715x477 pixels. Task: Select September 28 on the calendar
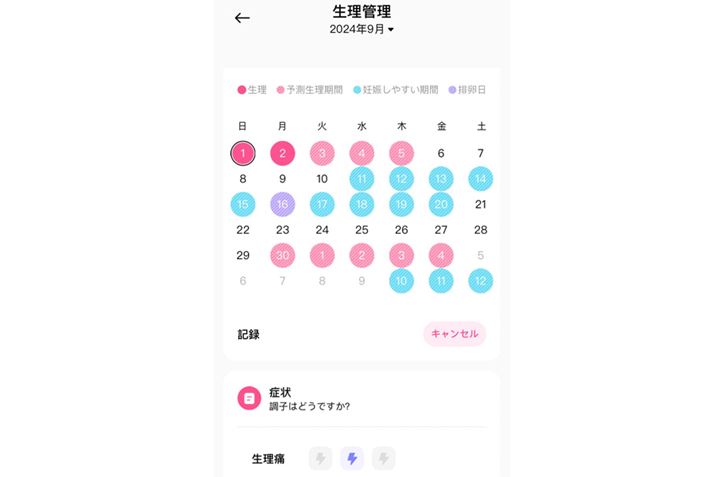click(x=481, y=230)
